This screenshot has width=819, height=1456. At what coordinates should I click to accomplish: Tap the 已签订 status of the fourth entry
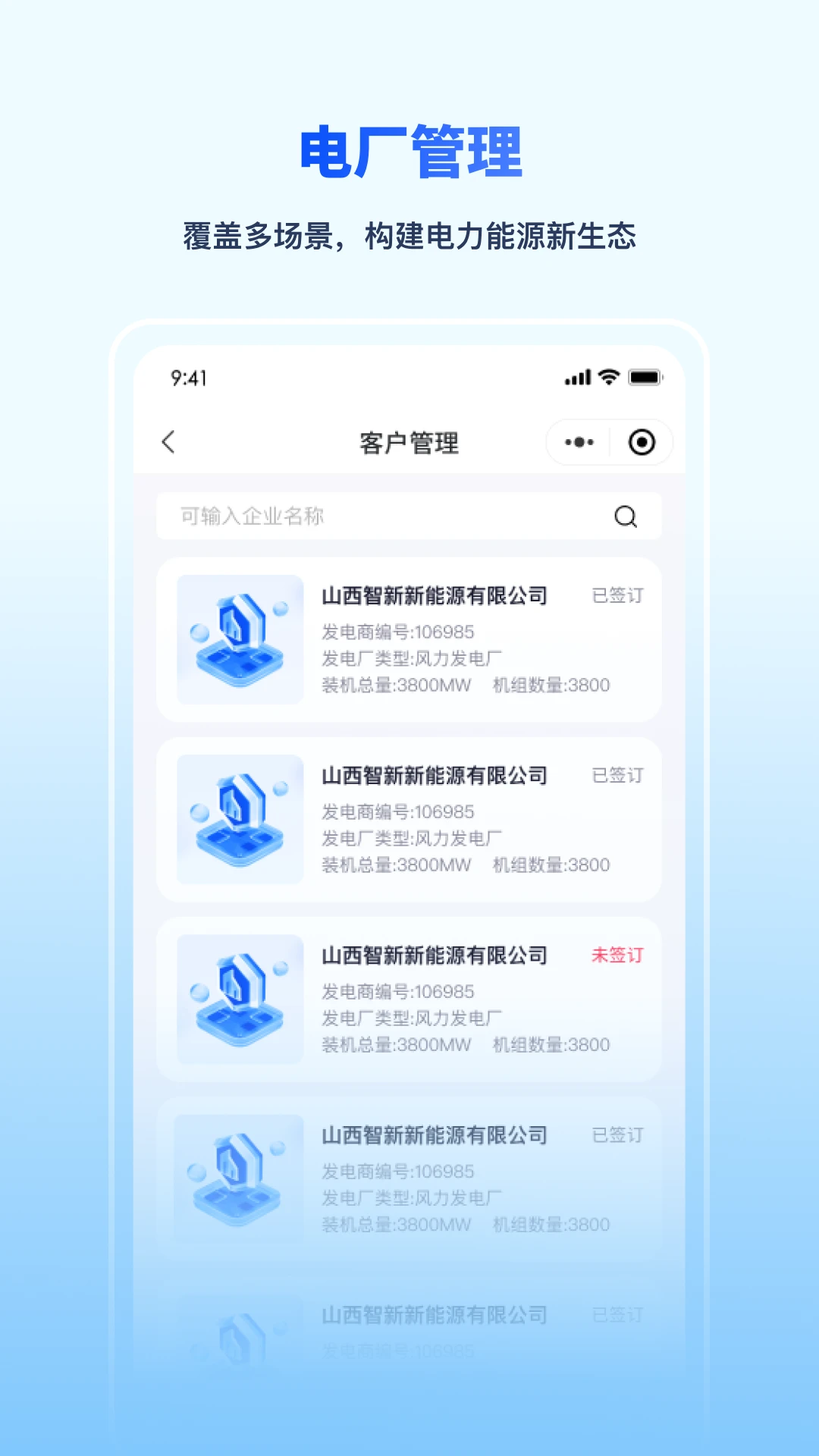click(617, 1135)
